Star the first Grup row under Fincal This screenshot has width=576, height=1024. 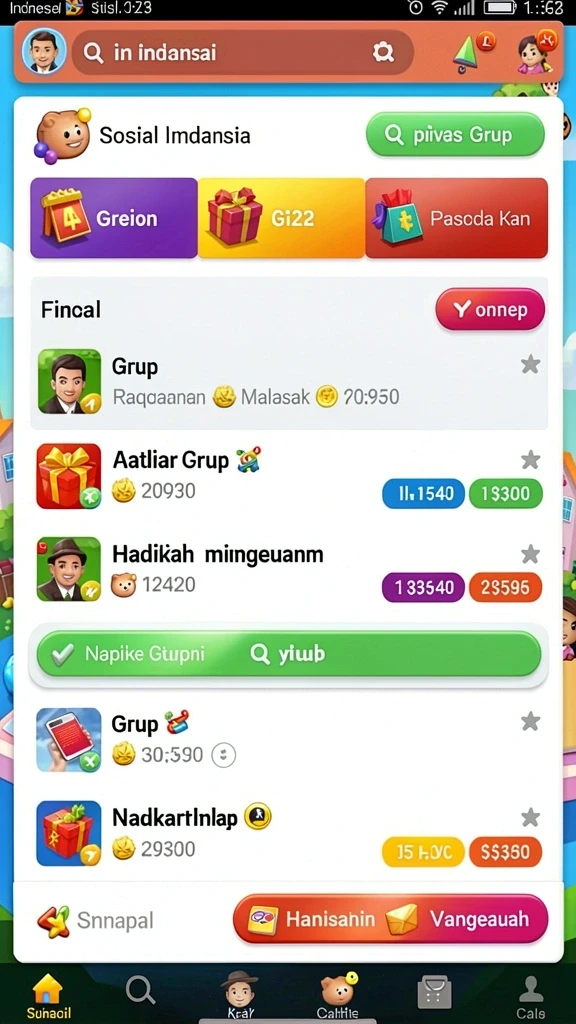[x=530, y=364]
